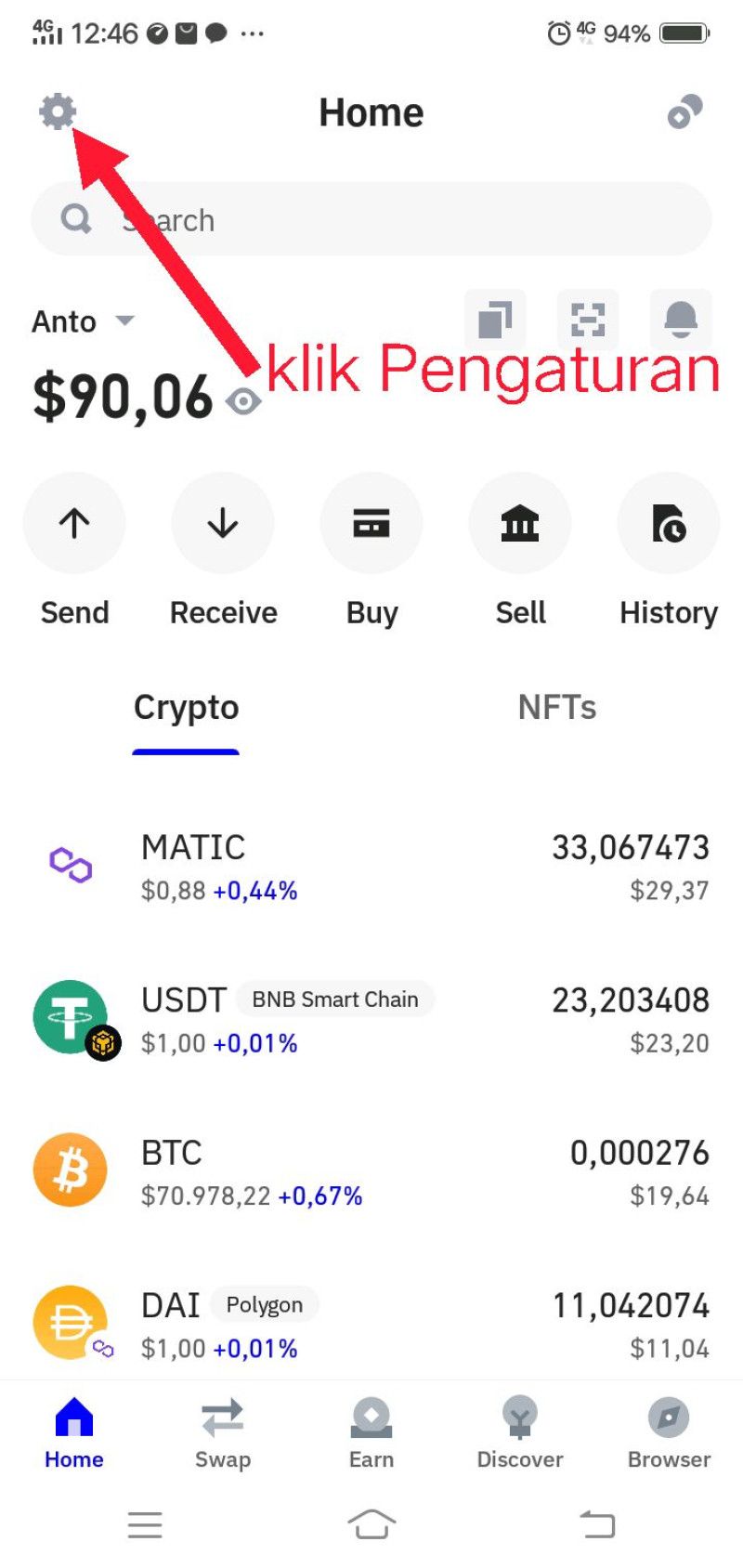Switch to the Earn tab
The width and height of the screenshot is (743, 1568).
coord(371,1433)
